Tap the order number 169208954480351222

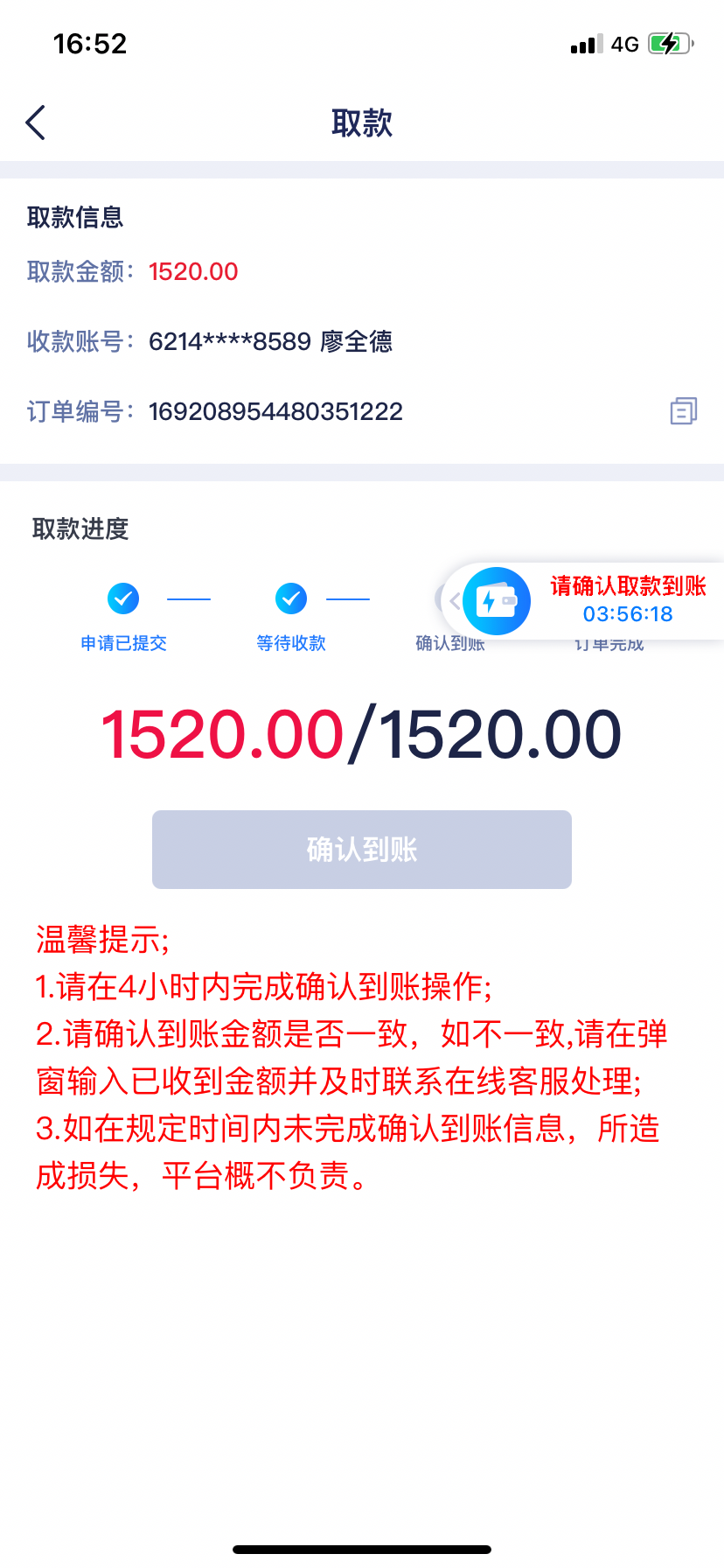click(x=275, y=411)
